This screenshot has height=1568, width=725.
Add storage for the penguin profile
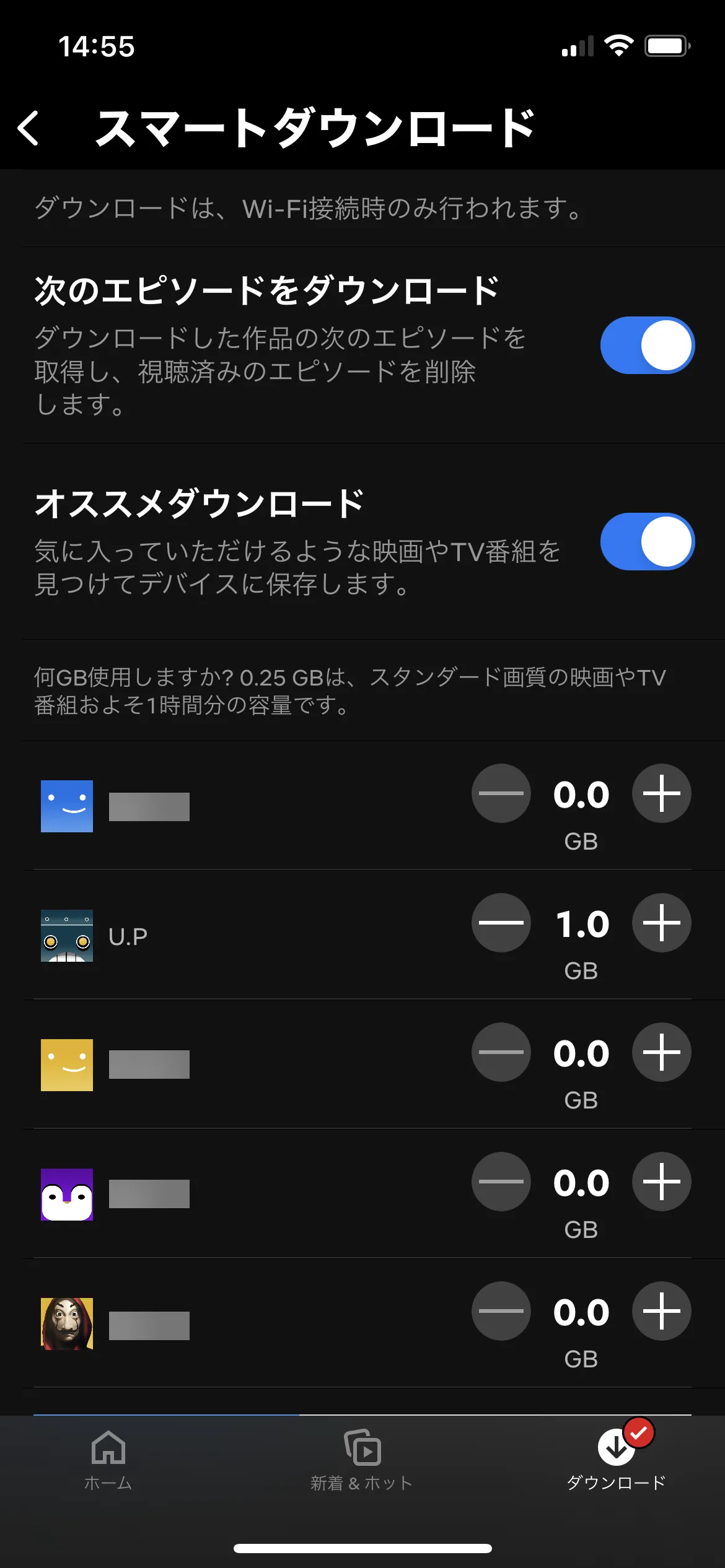pyautogui.click(x=661, y=1182)
